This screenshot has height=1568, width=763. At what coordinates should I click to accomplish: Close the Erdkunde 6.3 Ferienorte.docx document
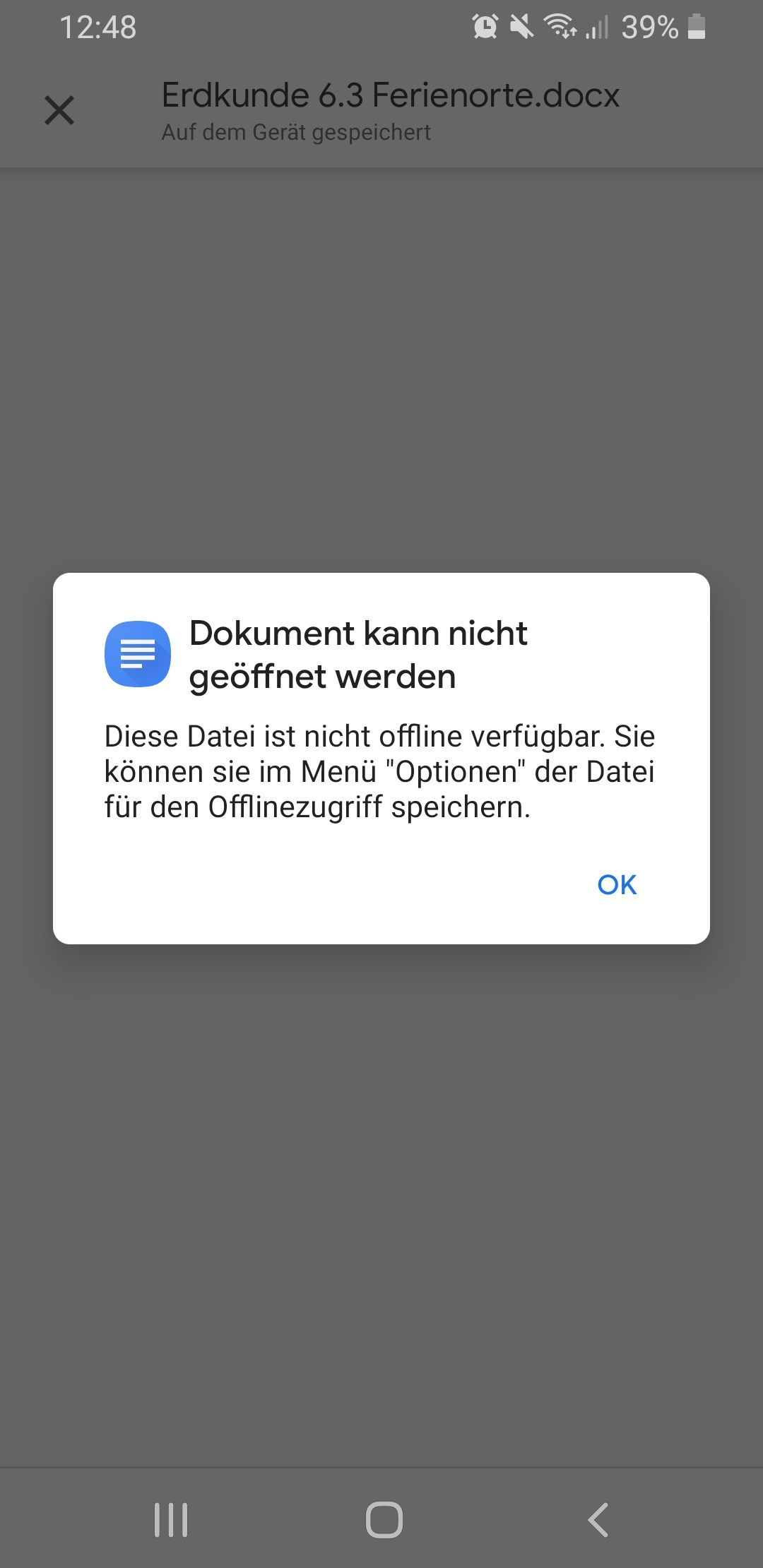[x=59, y=111]
